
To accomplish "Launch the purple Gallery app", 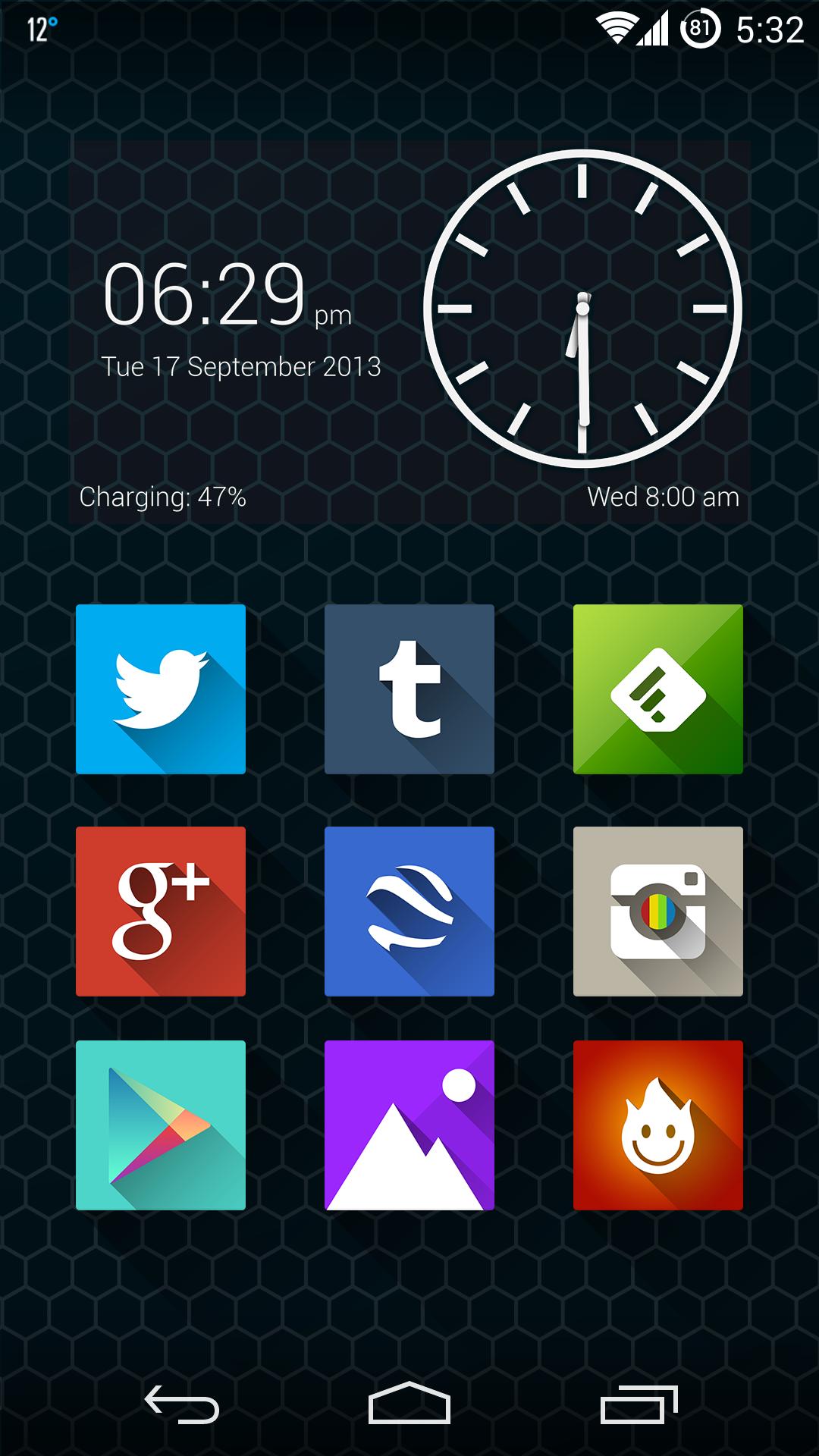I will click(x=409, y=1125).
